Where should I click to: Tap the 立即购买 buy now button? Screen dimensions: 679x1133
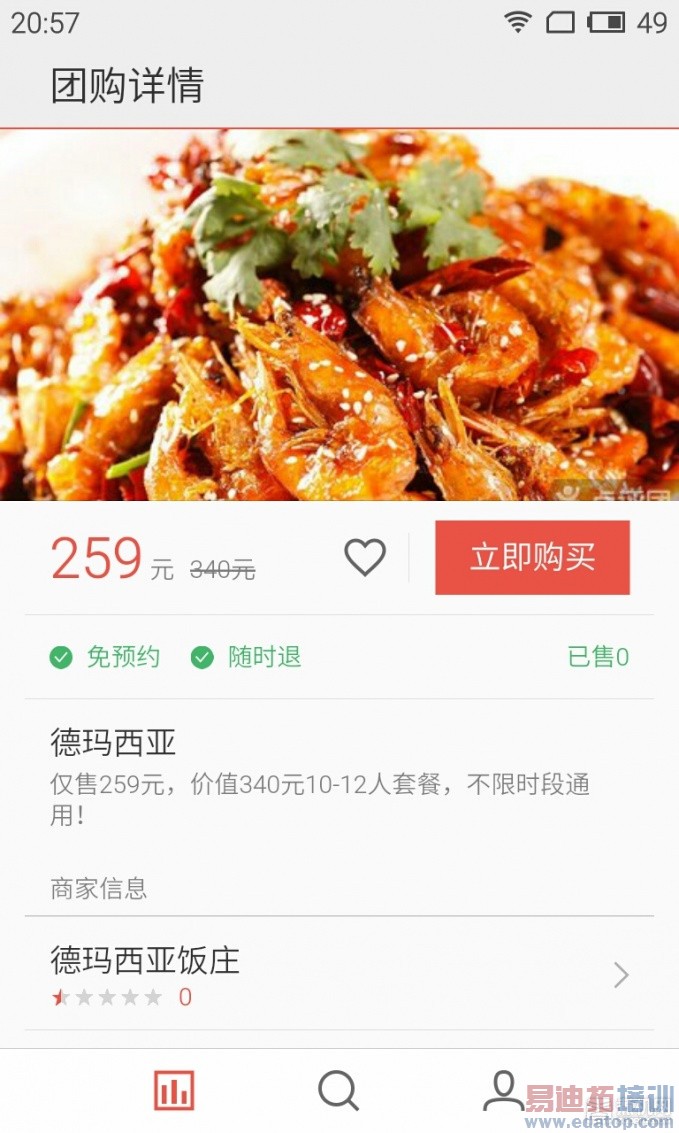tap(532, 558)
